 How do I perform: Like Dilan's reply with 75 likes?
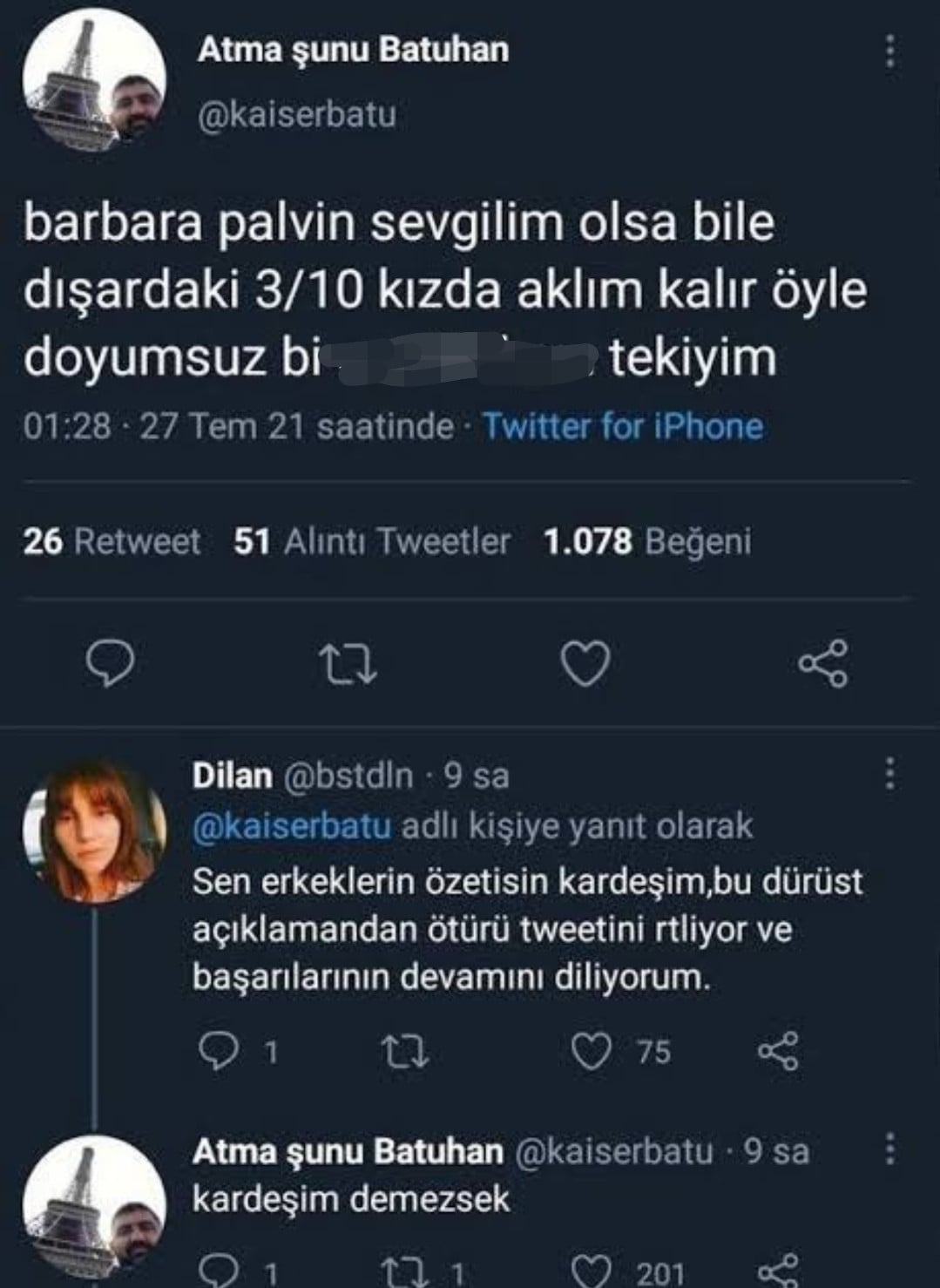(592, 1052)
